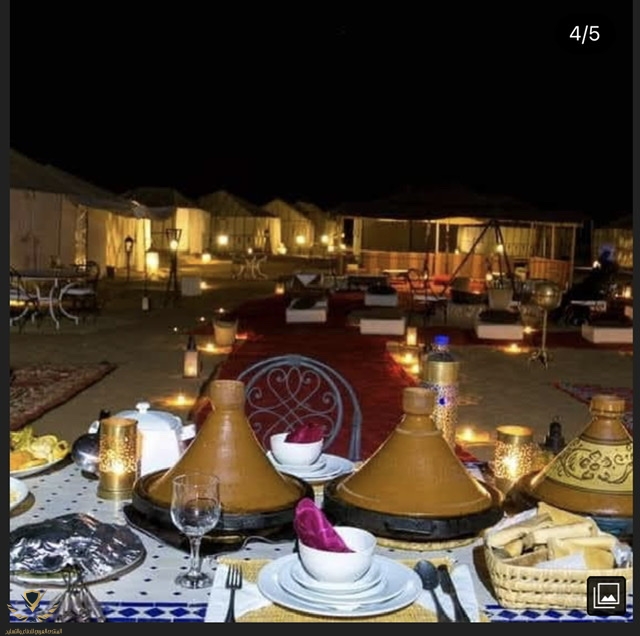Open the photo gallery icon
Image resolution: width=640 pixels, height=636 pixels.
point(606,596)
